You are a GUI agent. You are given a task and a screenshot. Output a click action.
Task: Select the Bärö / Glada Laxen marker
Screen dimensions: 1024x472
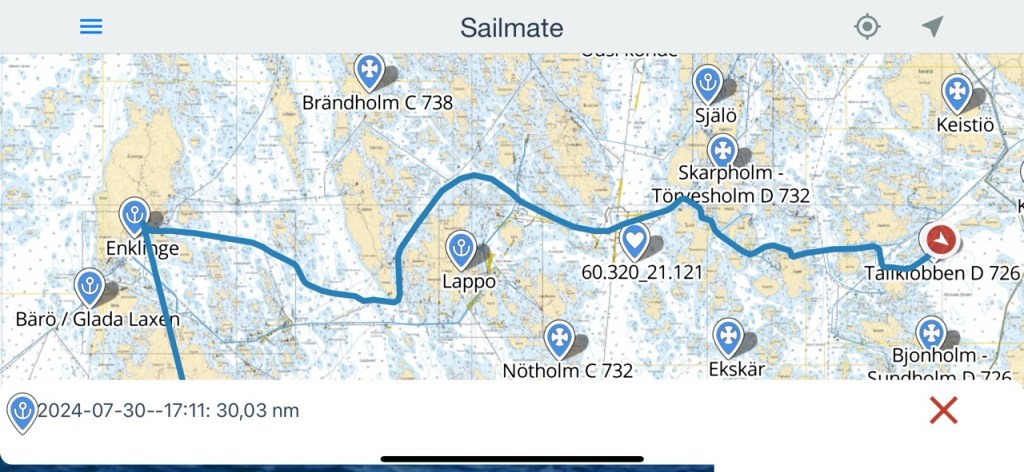click(x=90, y=287)
